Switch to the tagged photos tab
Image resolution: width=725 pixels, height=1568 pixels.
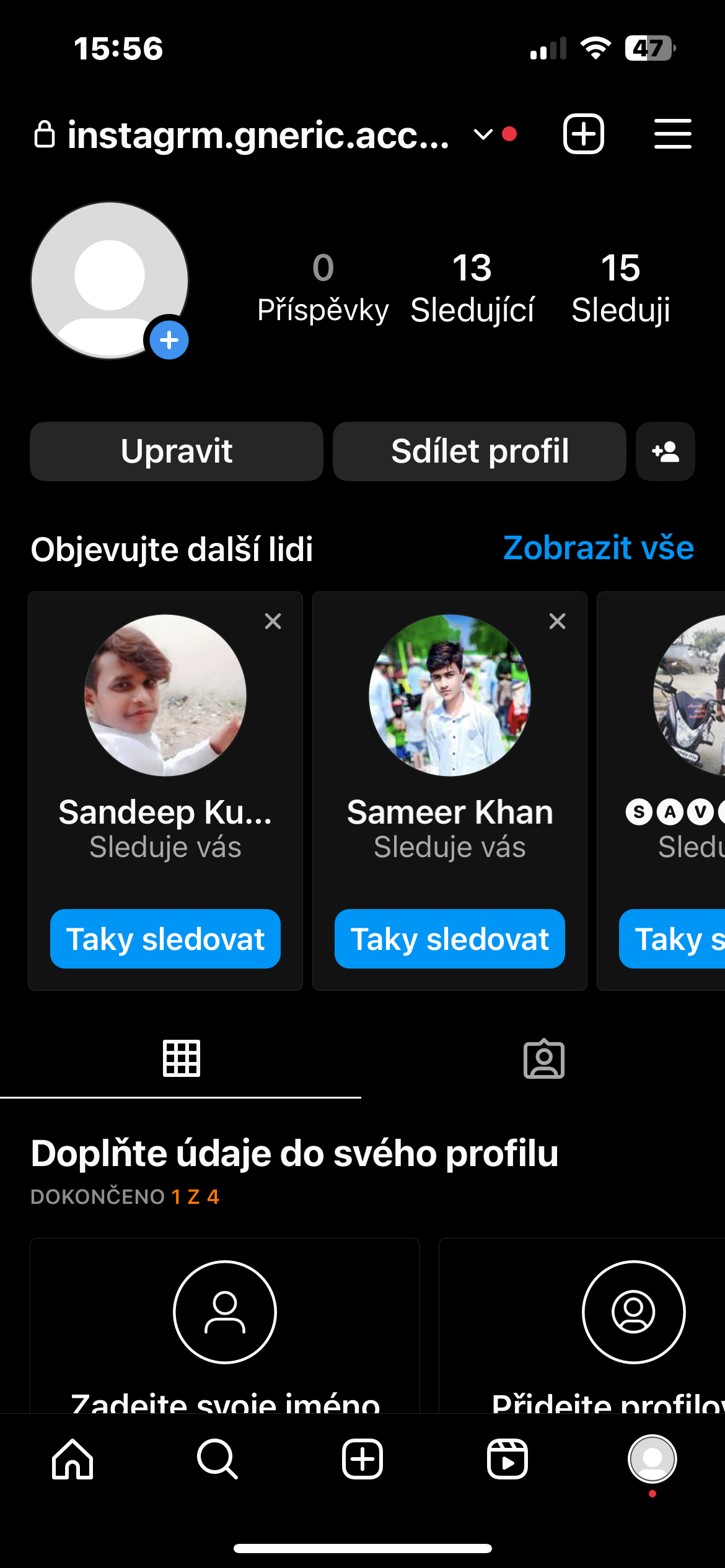(x=543, y=1058)
